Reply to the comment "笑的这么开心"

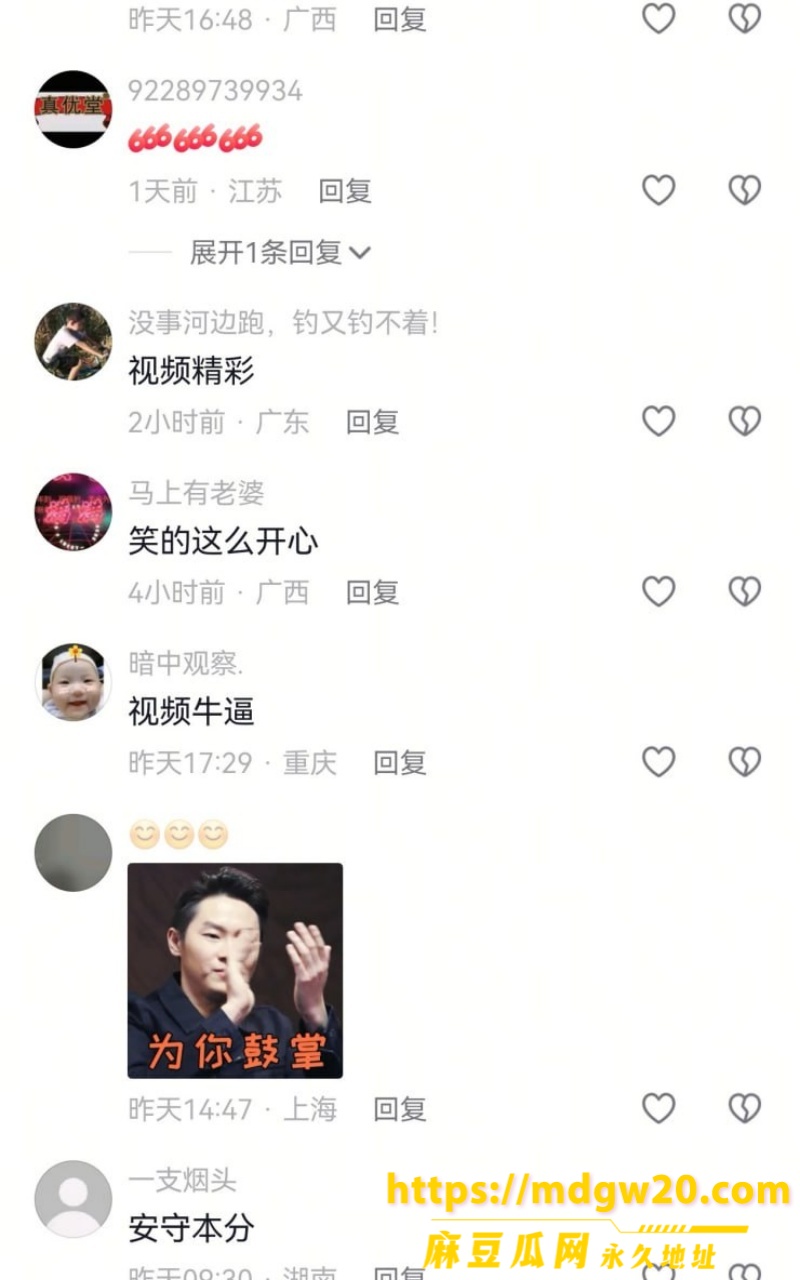[x=372, y=592]
